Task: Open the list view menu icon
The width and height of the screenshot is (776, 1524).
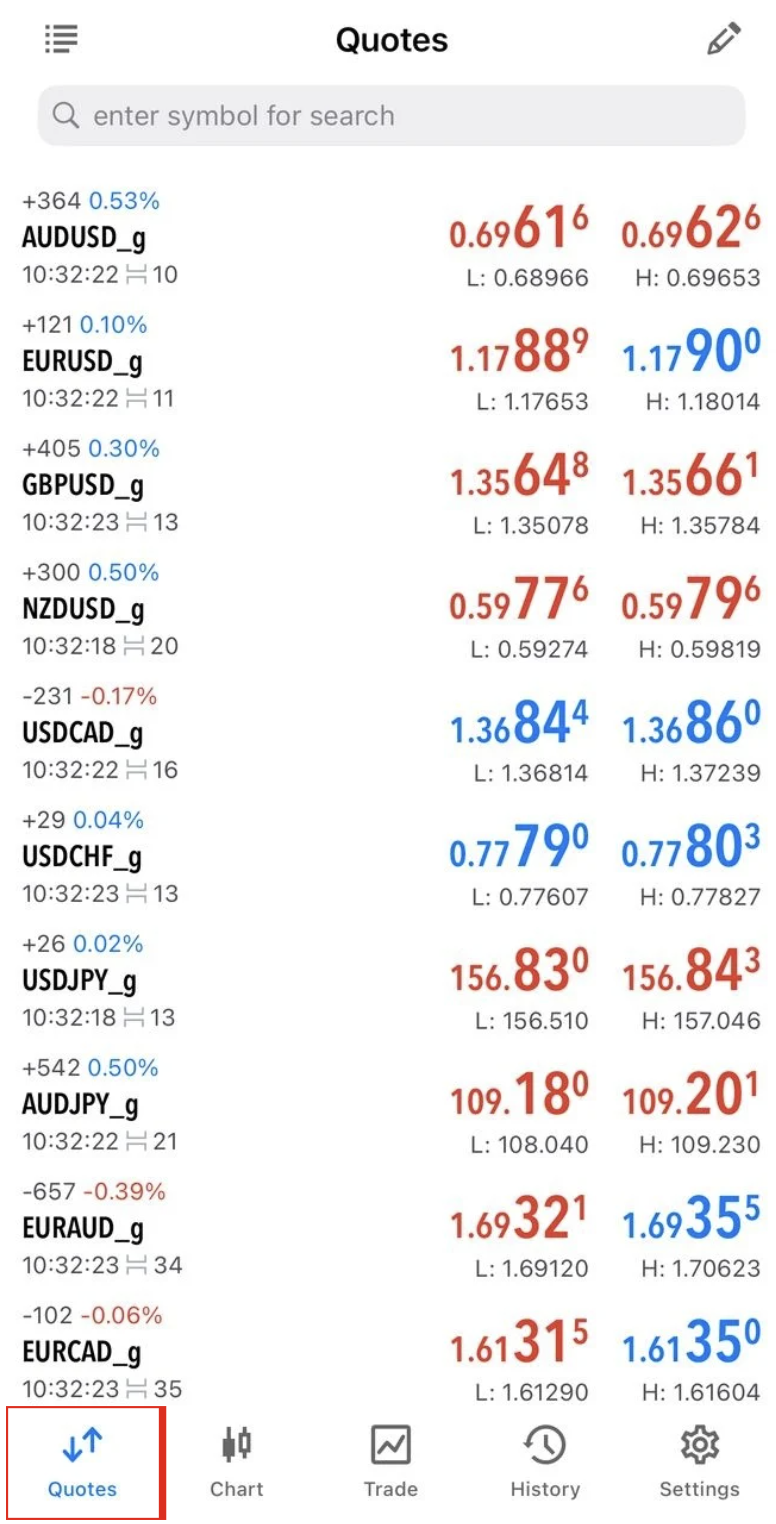Action: click(62, 39)
